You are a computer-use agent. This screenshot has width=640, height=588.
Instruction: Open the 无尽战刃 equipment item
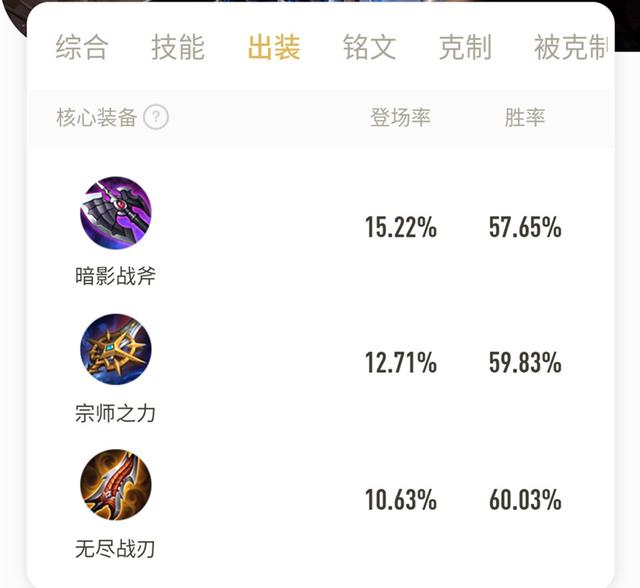point(116,485)
